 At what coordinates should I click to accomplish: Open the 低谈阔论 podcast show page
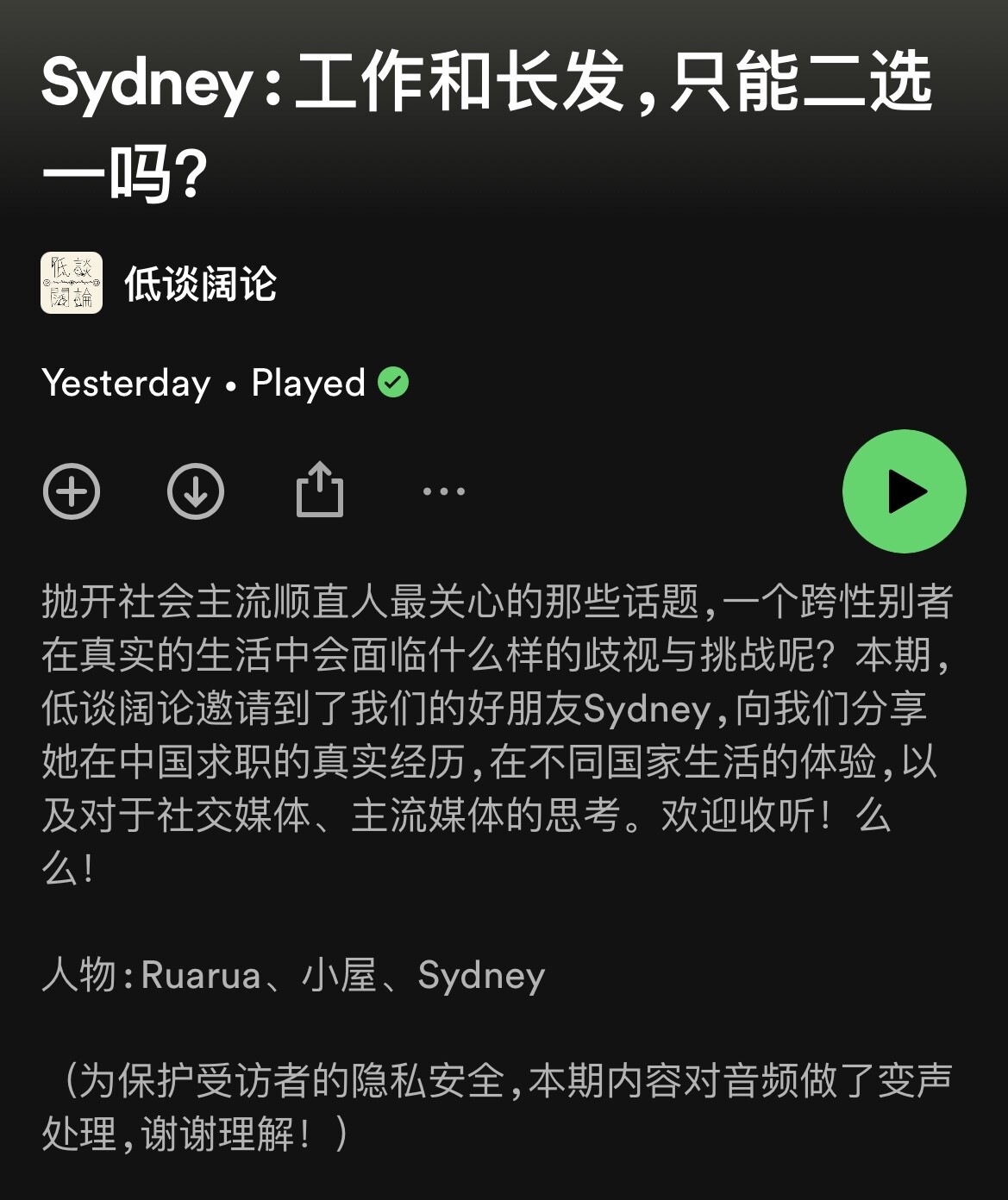click(159, 283)
